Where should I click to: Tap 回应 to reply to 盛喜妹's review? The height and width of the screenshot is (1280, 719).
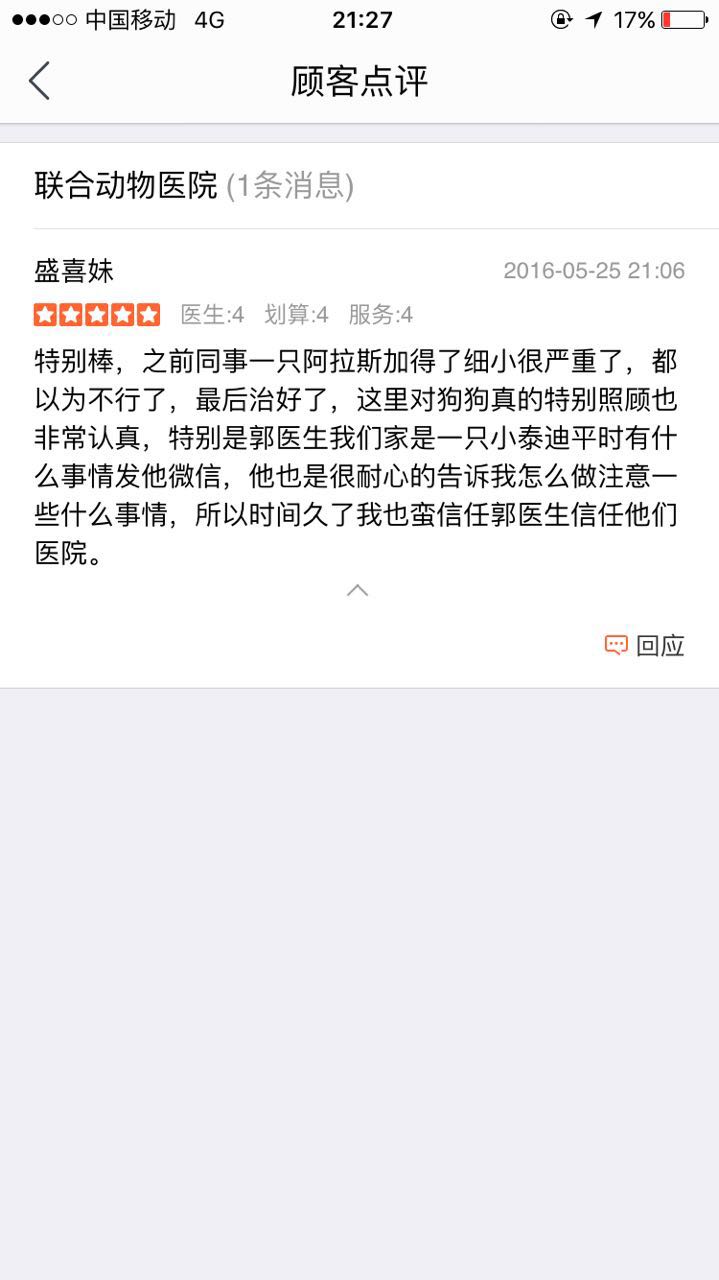[x=645, y=645]
